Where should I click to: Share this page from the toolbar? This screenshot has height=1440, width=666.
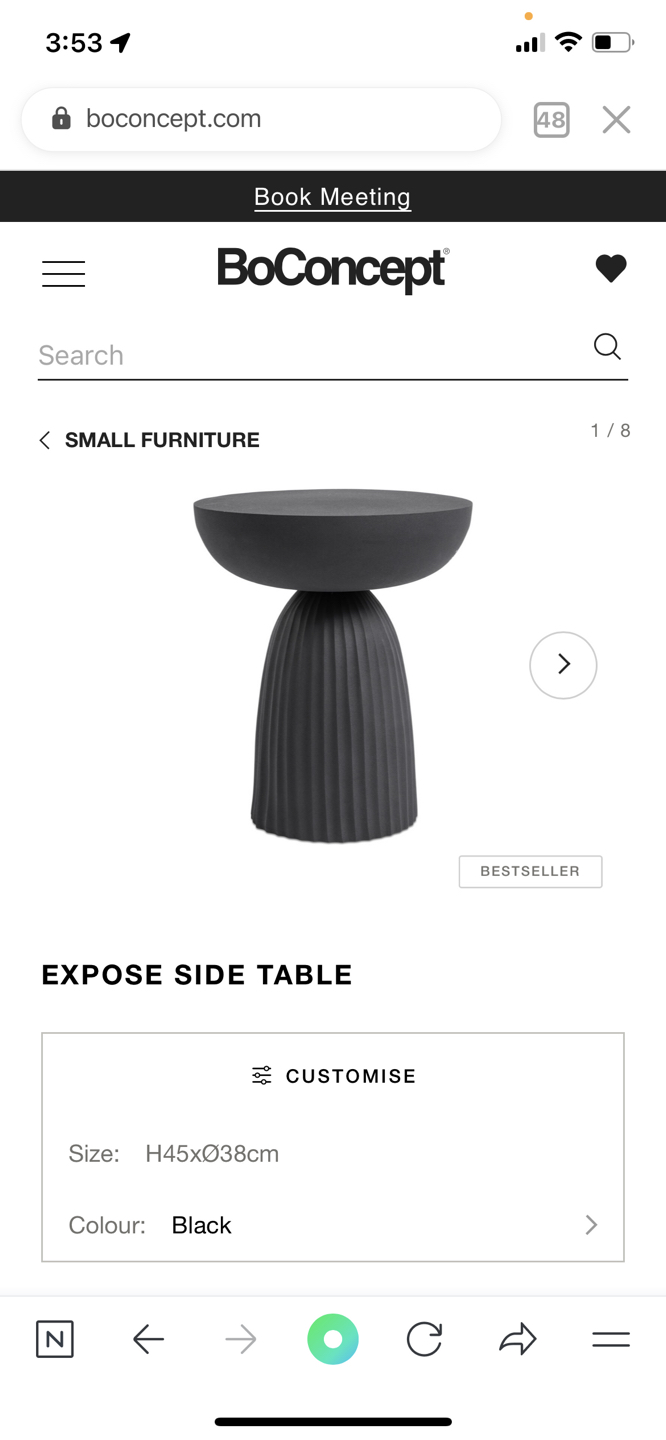pyautogui.click(x=517, y=1339)
